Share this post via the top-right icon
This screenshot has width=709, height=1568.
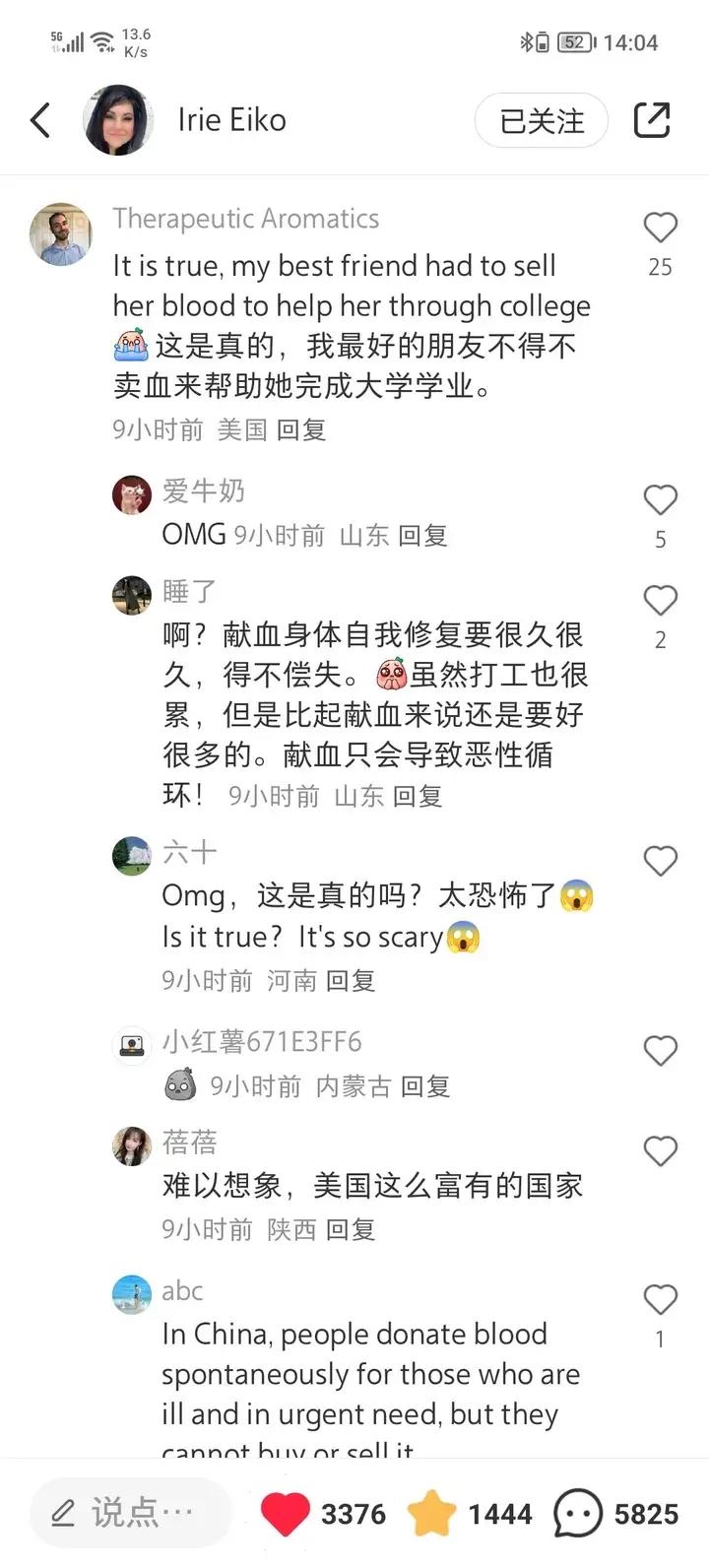(x=651, y=120)
